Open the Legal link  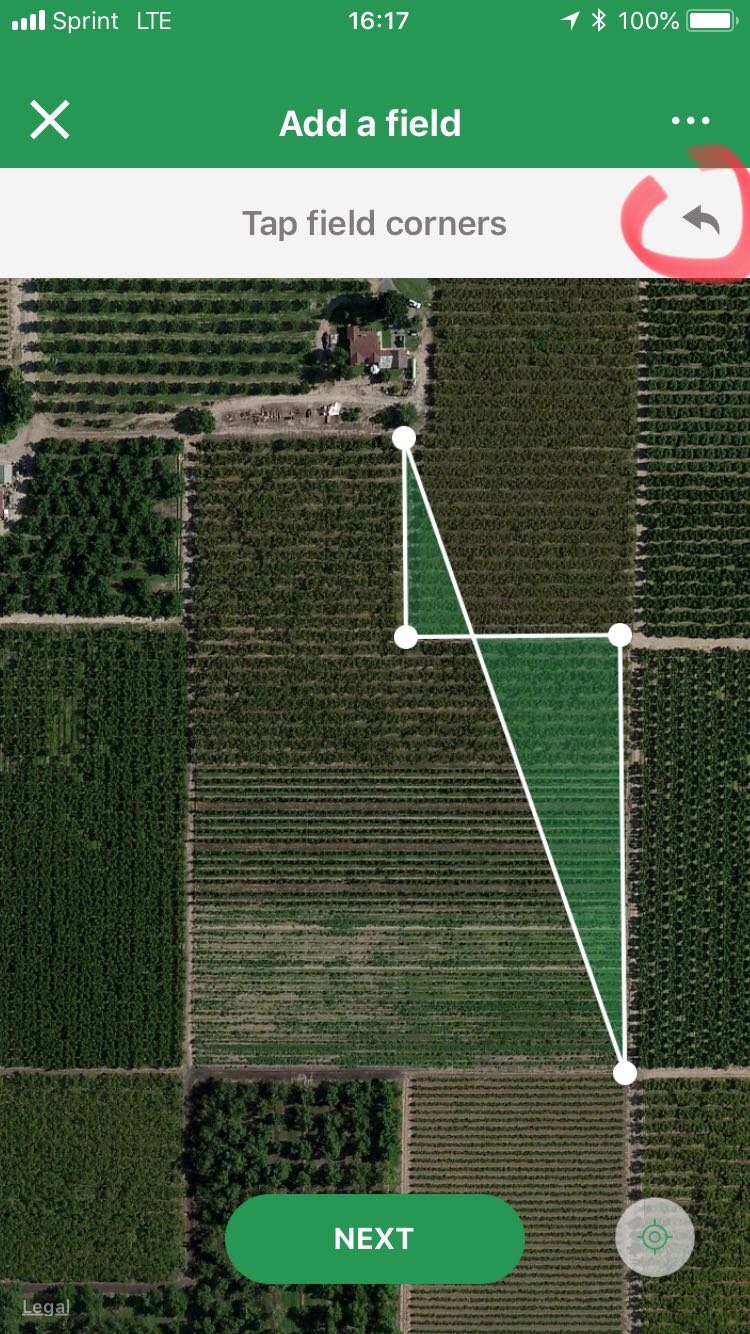point(46,1307)
